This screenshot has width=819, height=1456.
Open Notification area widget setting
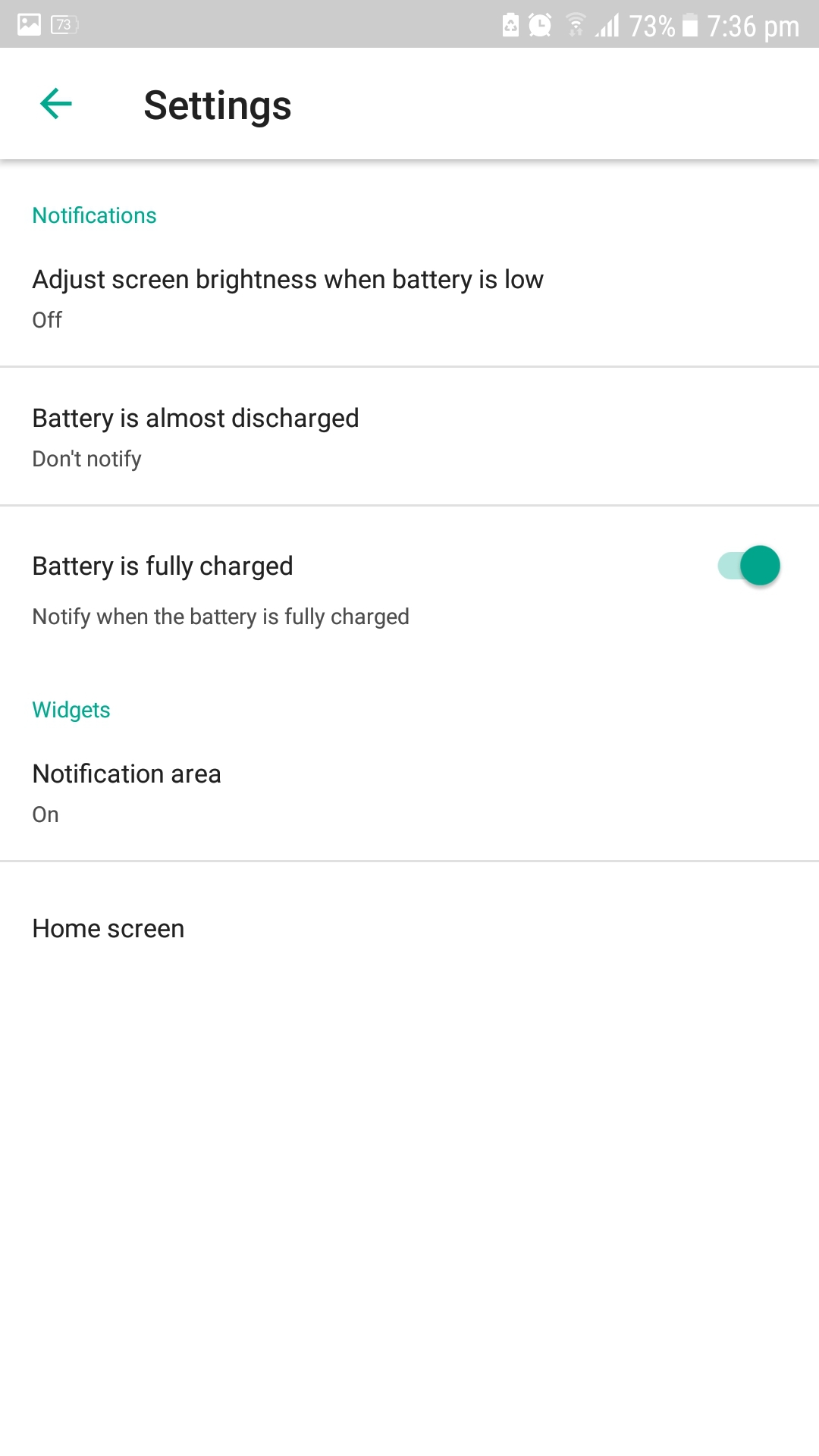pyautogui.click(x=409, y=793)
